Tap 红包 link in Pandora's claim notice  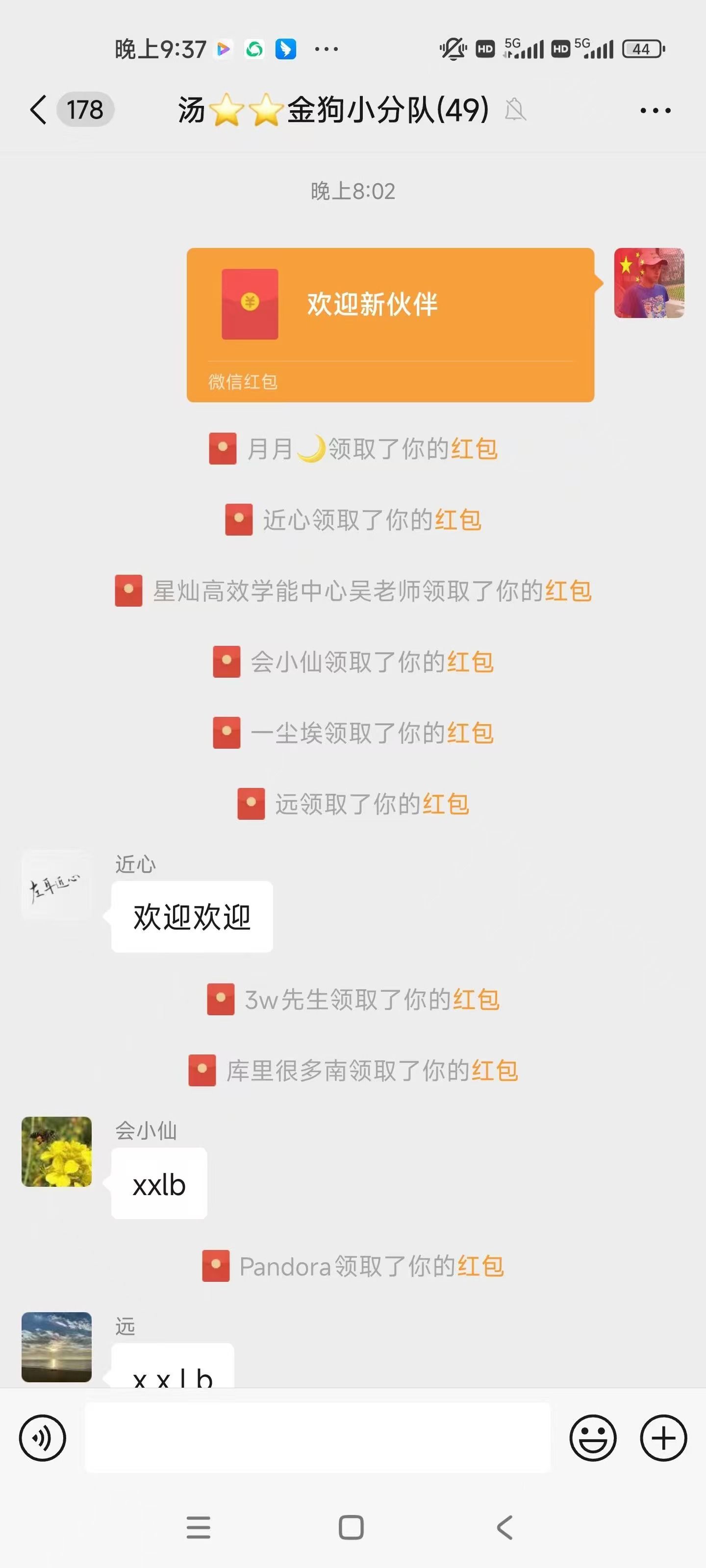[480, 1266]
